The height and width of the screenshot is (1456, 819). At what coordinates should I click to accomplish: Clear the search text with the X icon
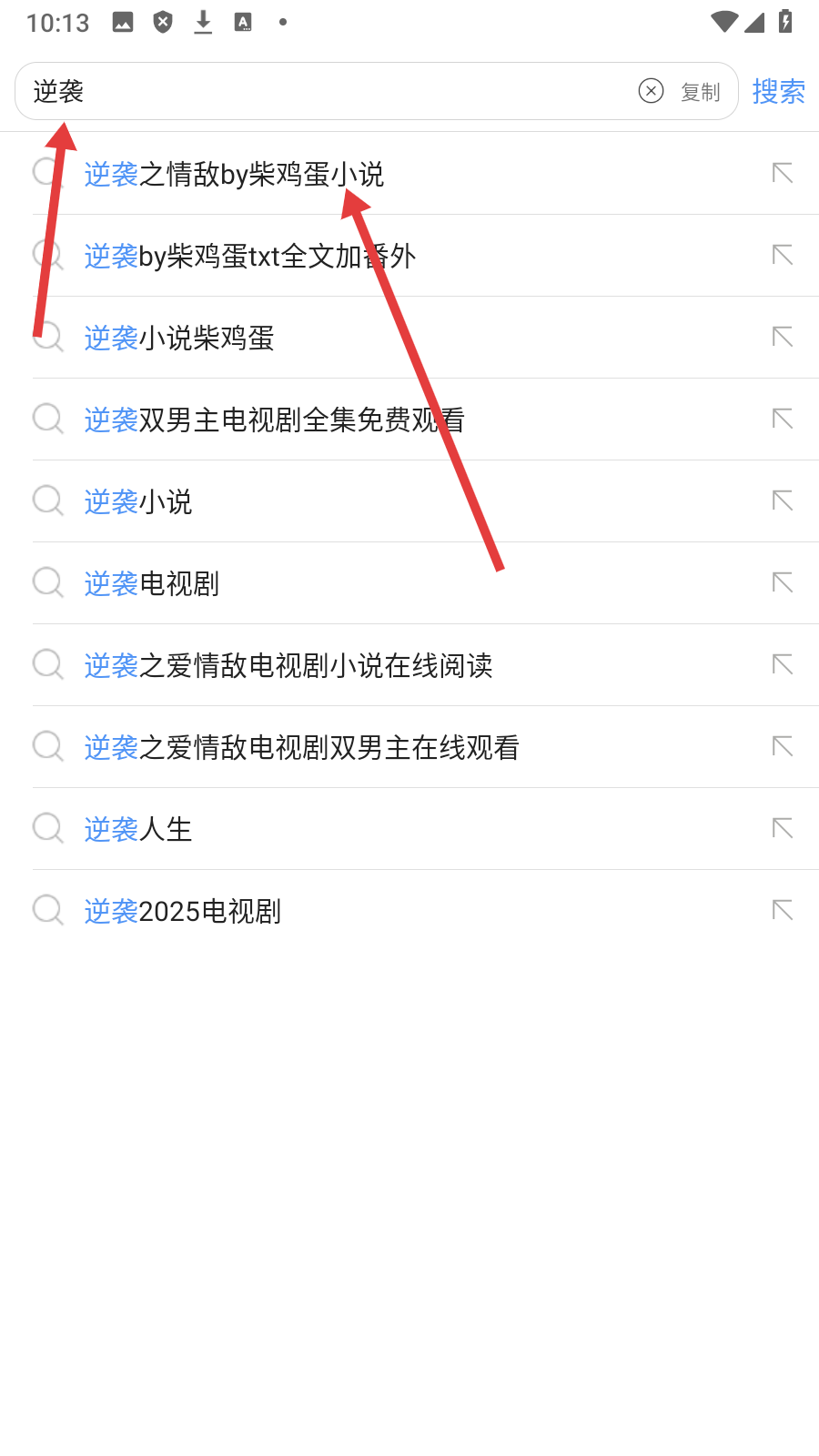coord(651,91)
